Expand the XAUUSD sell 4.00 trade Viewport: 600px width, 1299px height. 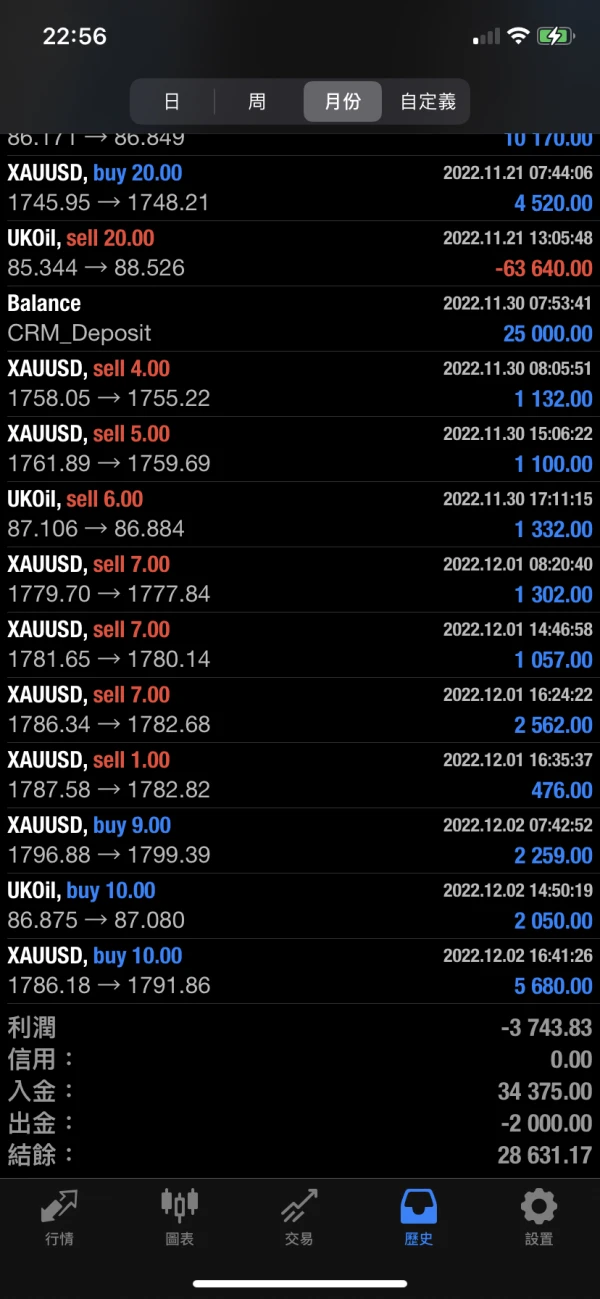click(300, 384)
